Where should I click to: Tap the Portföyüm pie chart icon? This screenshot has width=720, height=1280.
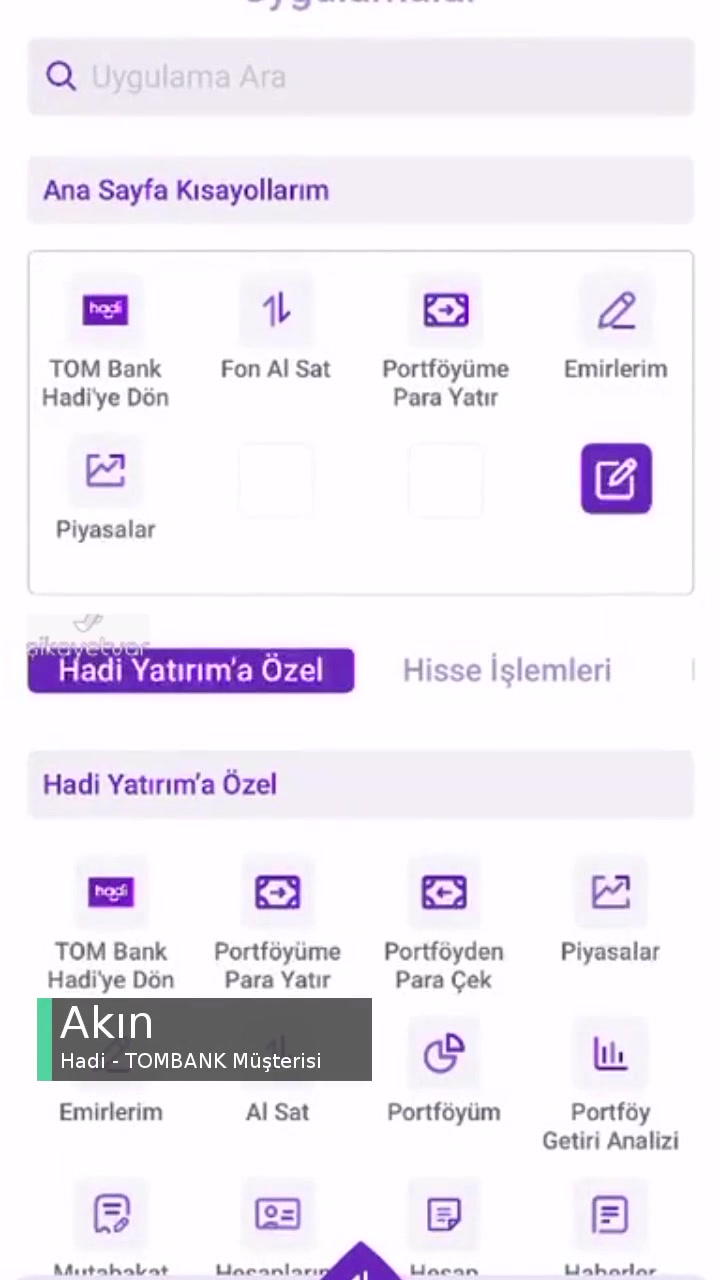[x=443, y=1053]
